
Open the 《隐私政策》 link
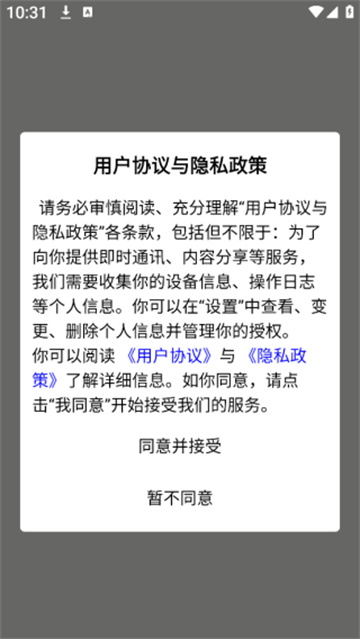[276, 357]
